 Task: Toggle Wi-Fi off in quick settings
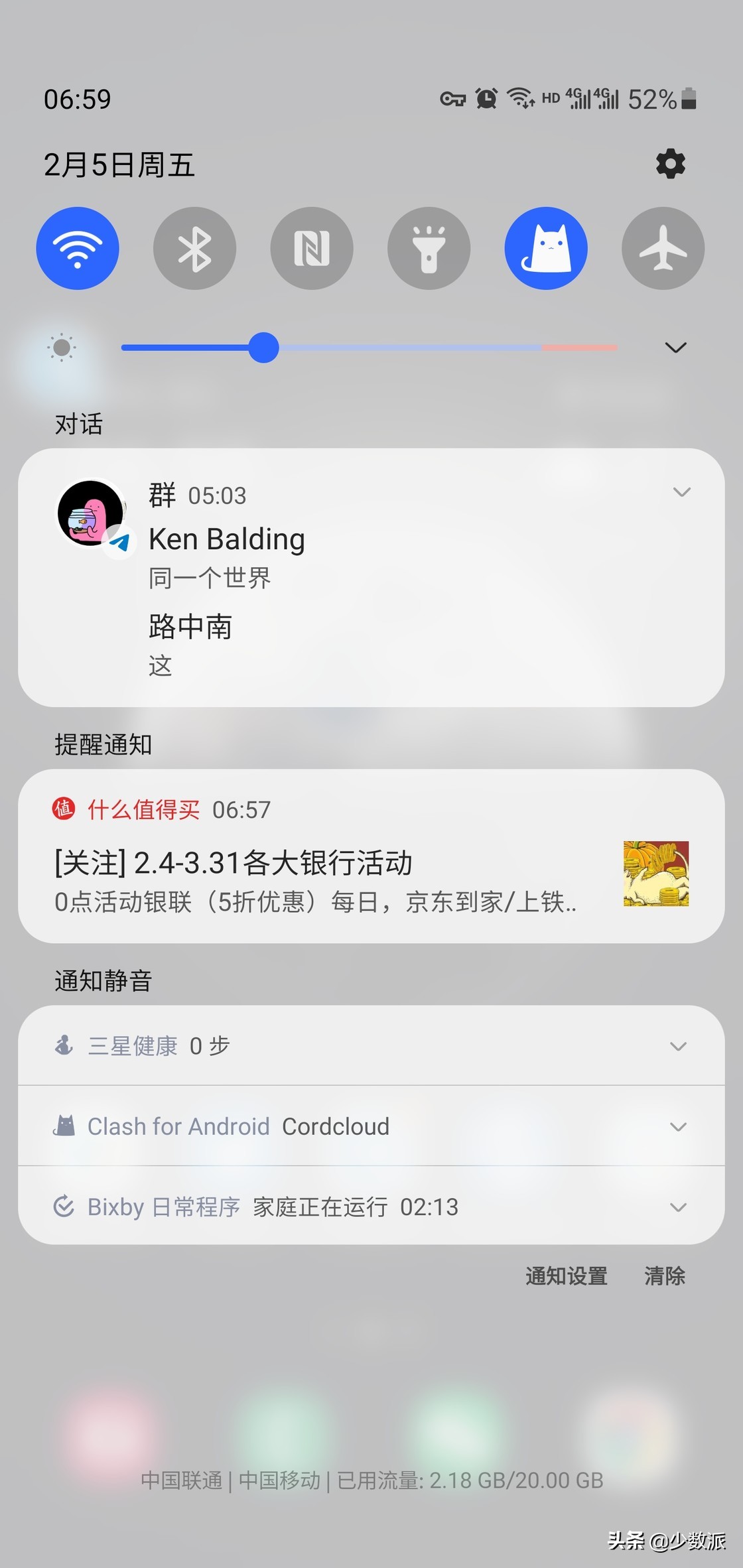78,248
